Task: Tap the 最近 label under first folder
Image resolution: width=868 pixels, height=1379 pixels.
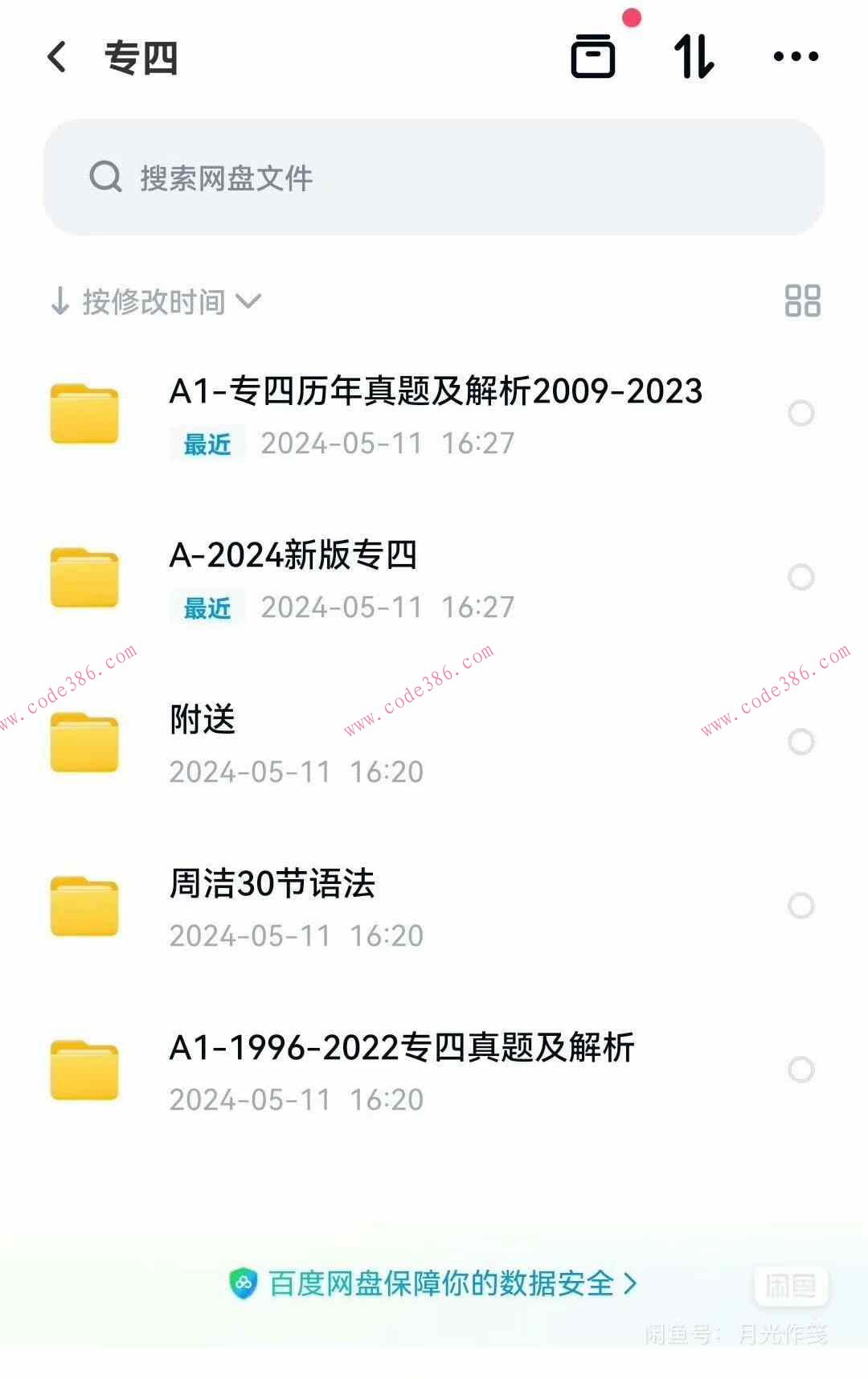Action: [207, 444]
